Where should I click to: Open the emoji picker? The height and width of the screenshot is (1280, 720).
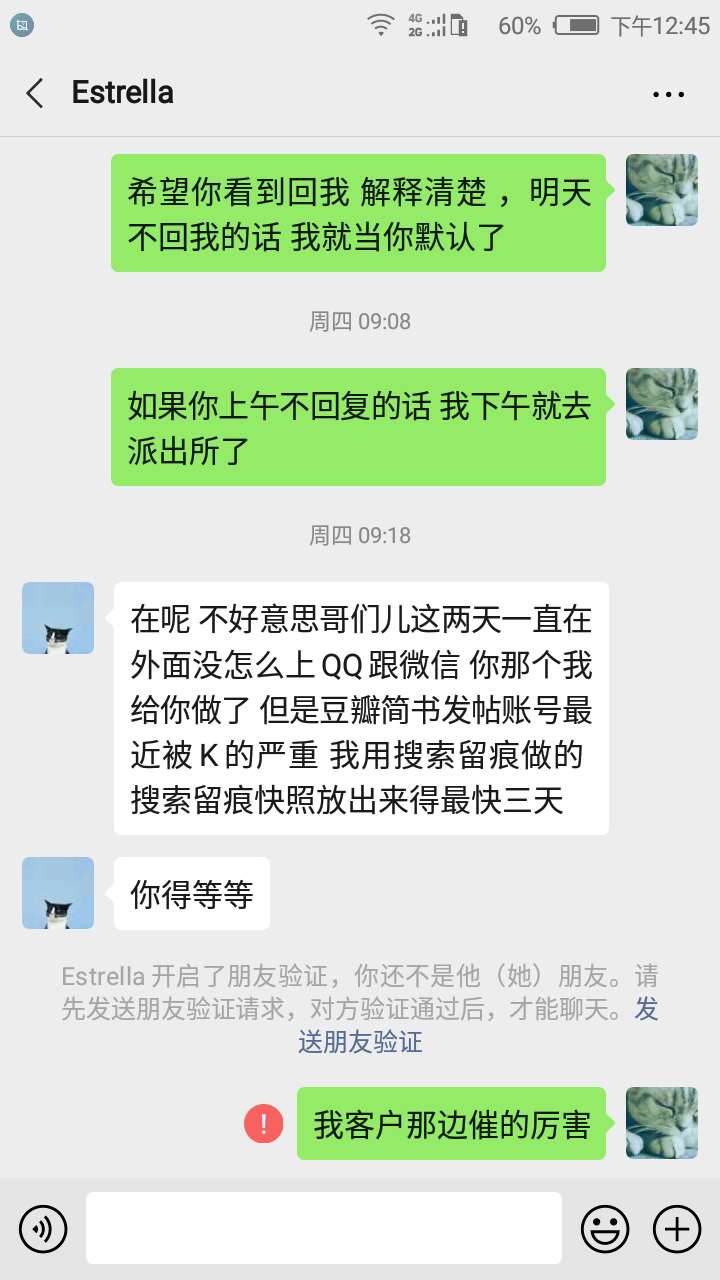point(605,1228)
